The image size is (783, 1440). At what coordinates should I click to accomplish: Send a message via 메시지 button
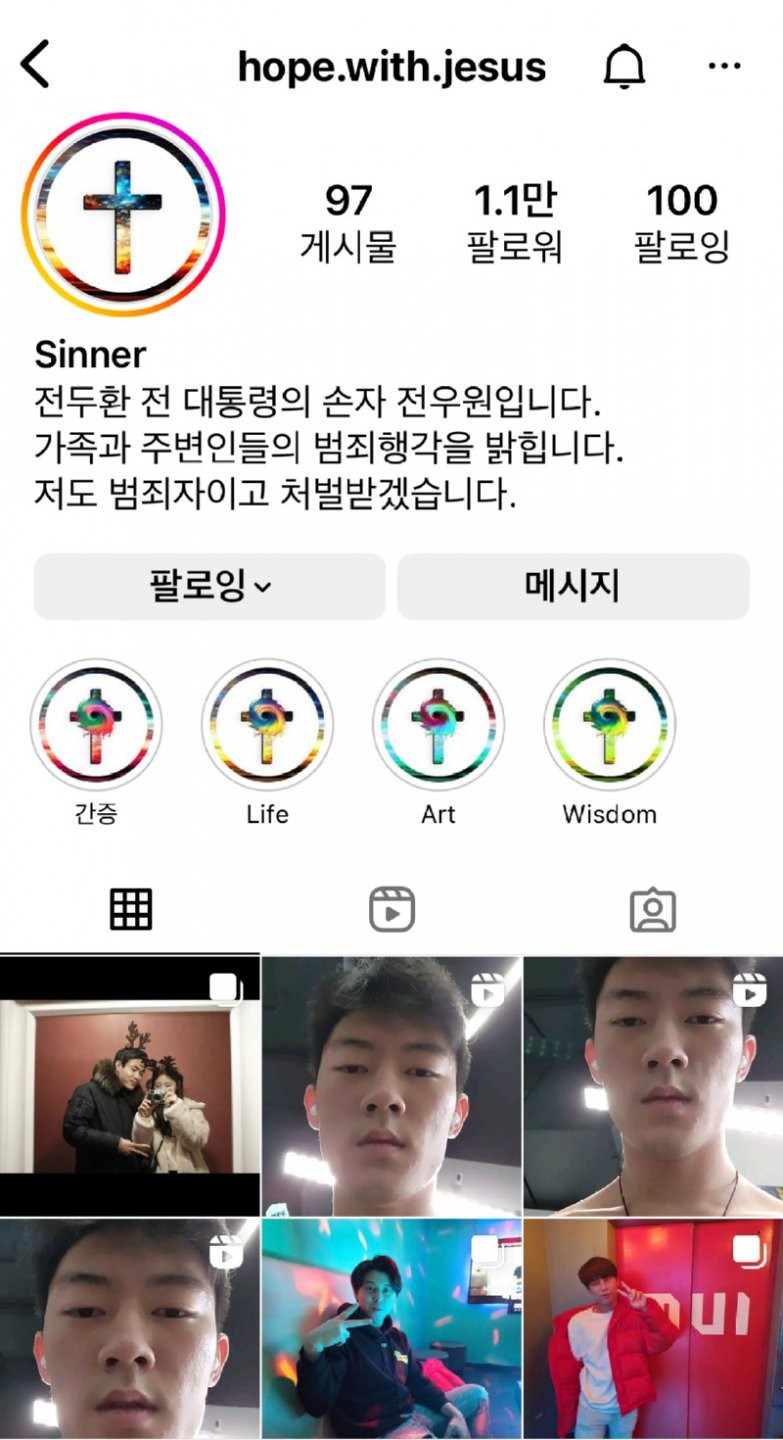[573, 586]
